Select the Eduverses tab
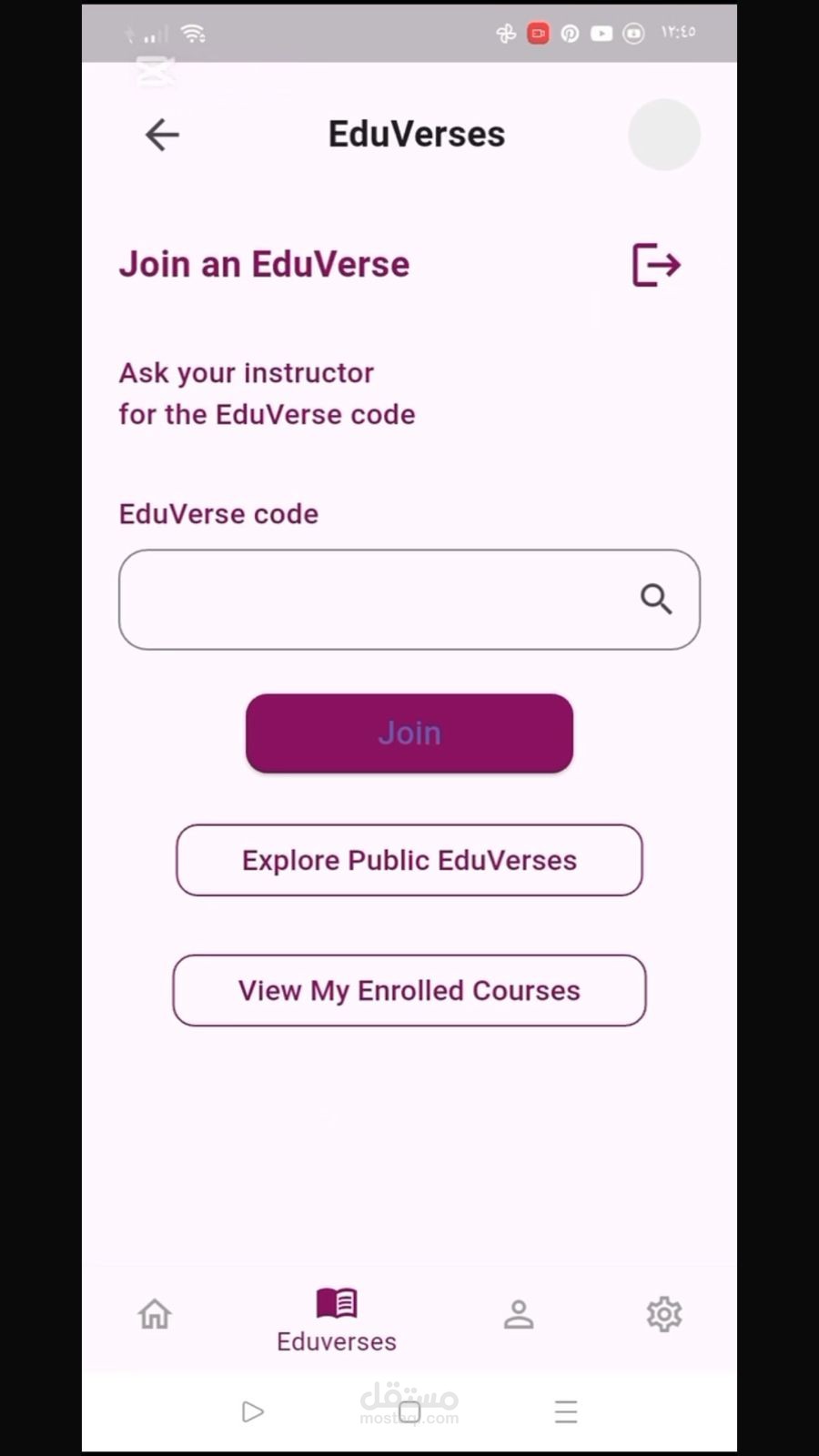The image size is (819, 1456). coord(337,1319)
